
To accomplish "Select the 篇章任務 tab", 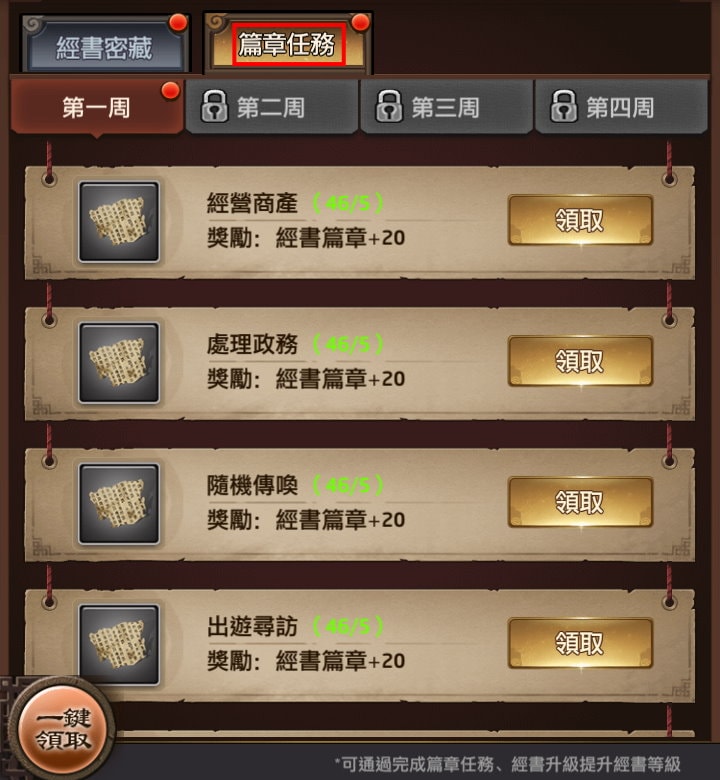I will tap(287, 45).
